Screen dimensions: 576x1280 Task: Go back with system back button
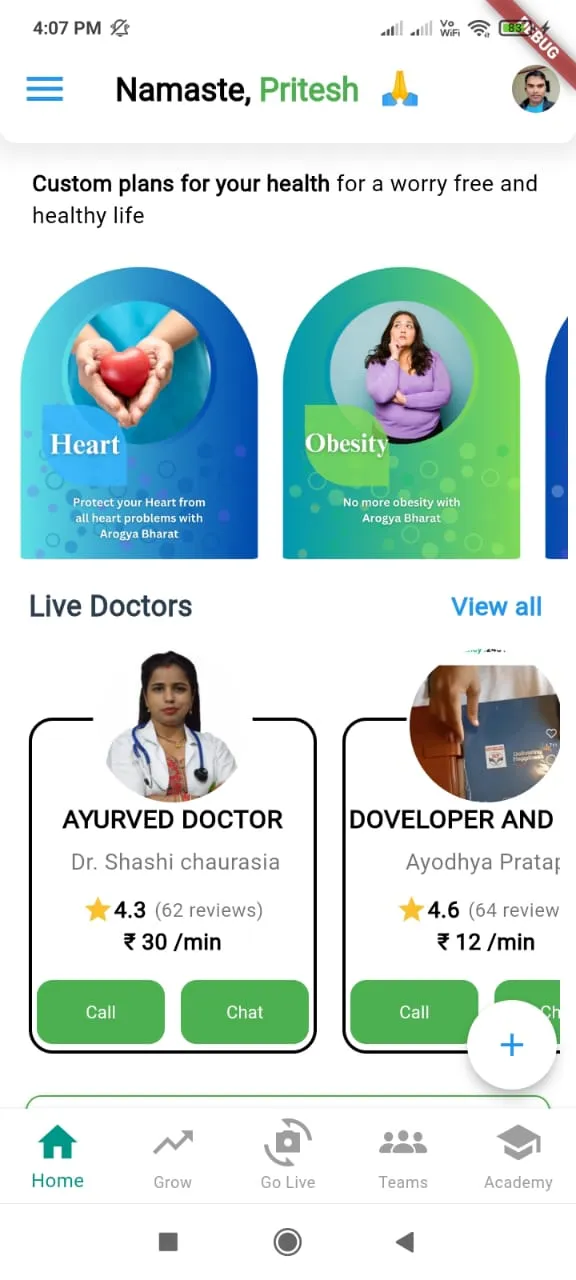click(404, 1242)
